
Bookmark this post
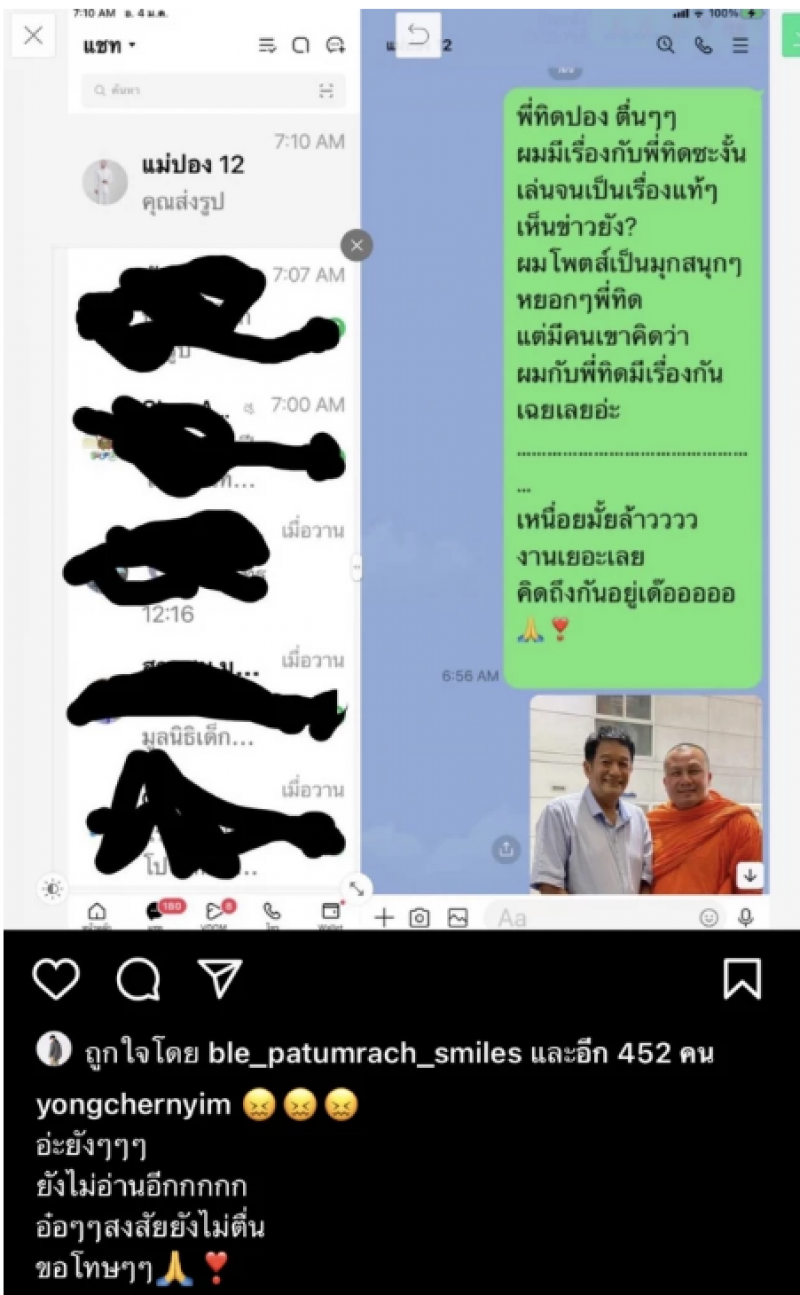pyautogui.click(x=742, y=979)
